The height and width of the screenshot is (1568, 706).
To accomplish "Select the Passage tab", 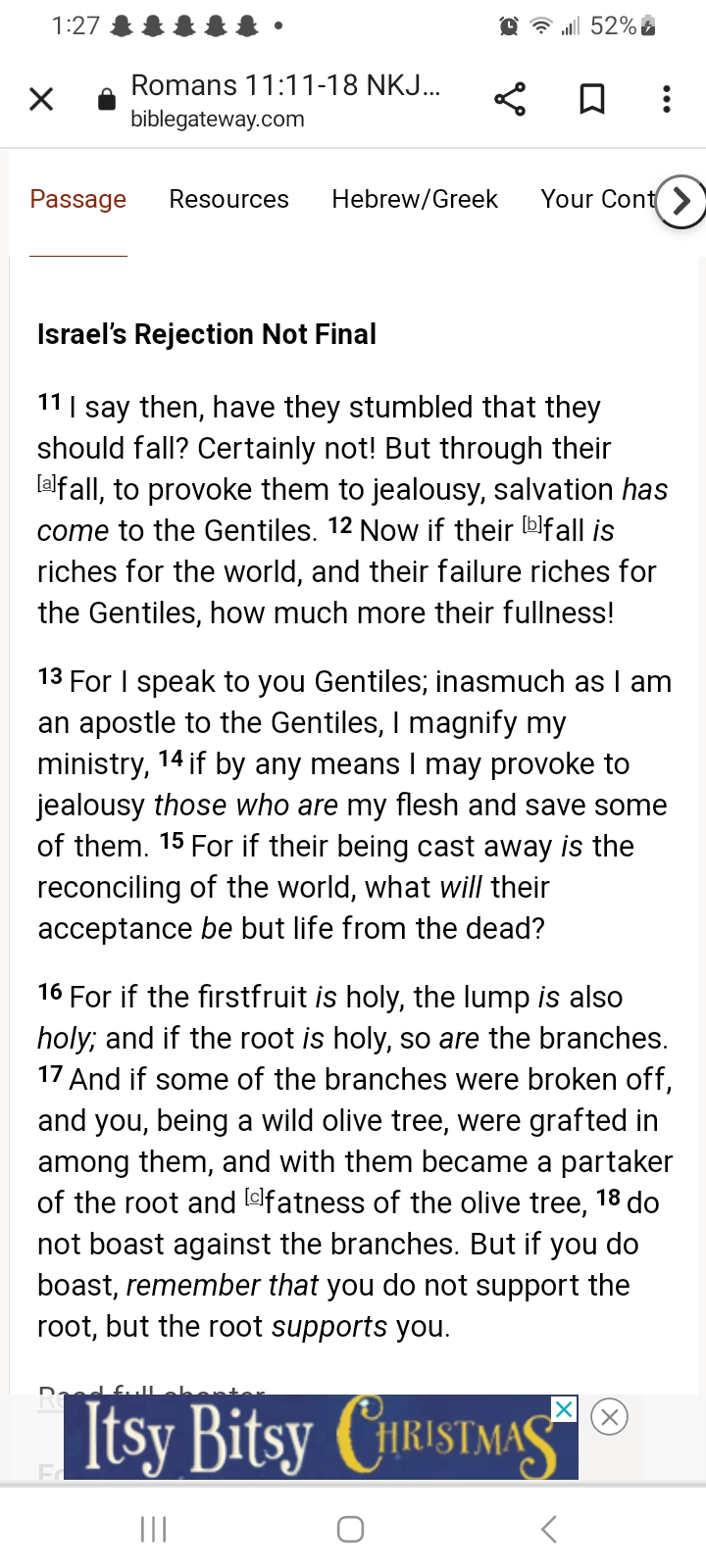I will 78,199.
